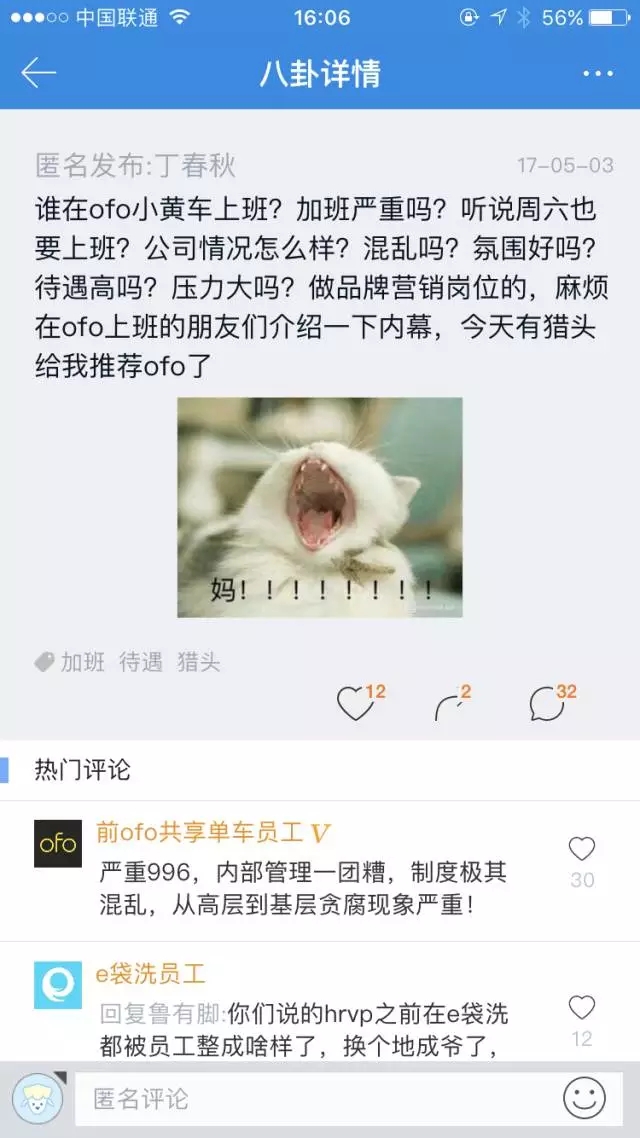
Task: Open the profile of 前ofo共享单车员工
Action: point(58,844)
